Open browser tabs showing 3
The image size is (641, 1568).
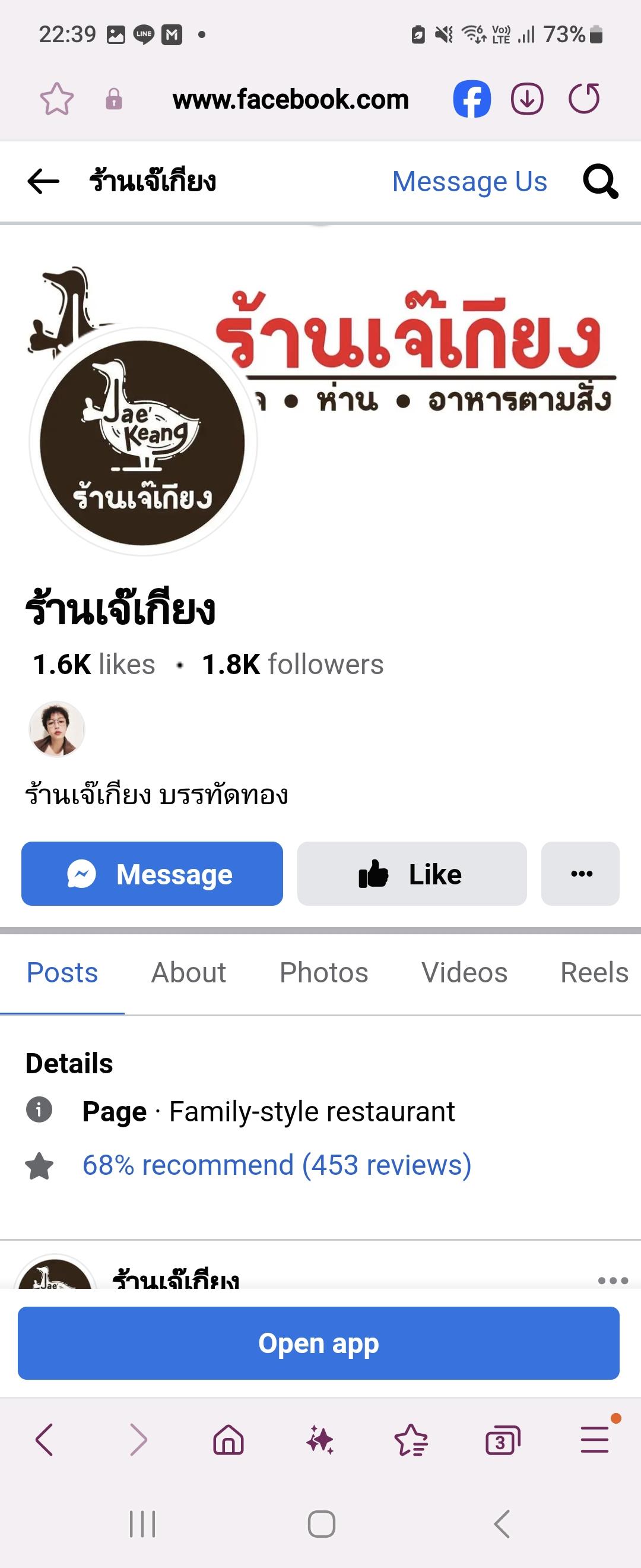click(502, 1441)
